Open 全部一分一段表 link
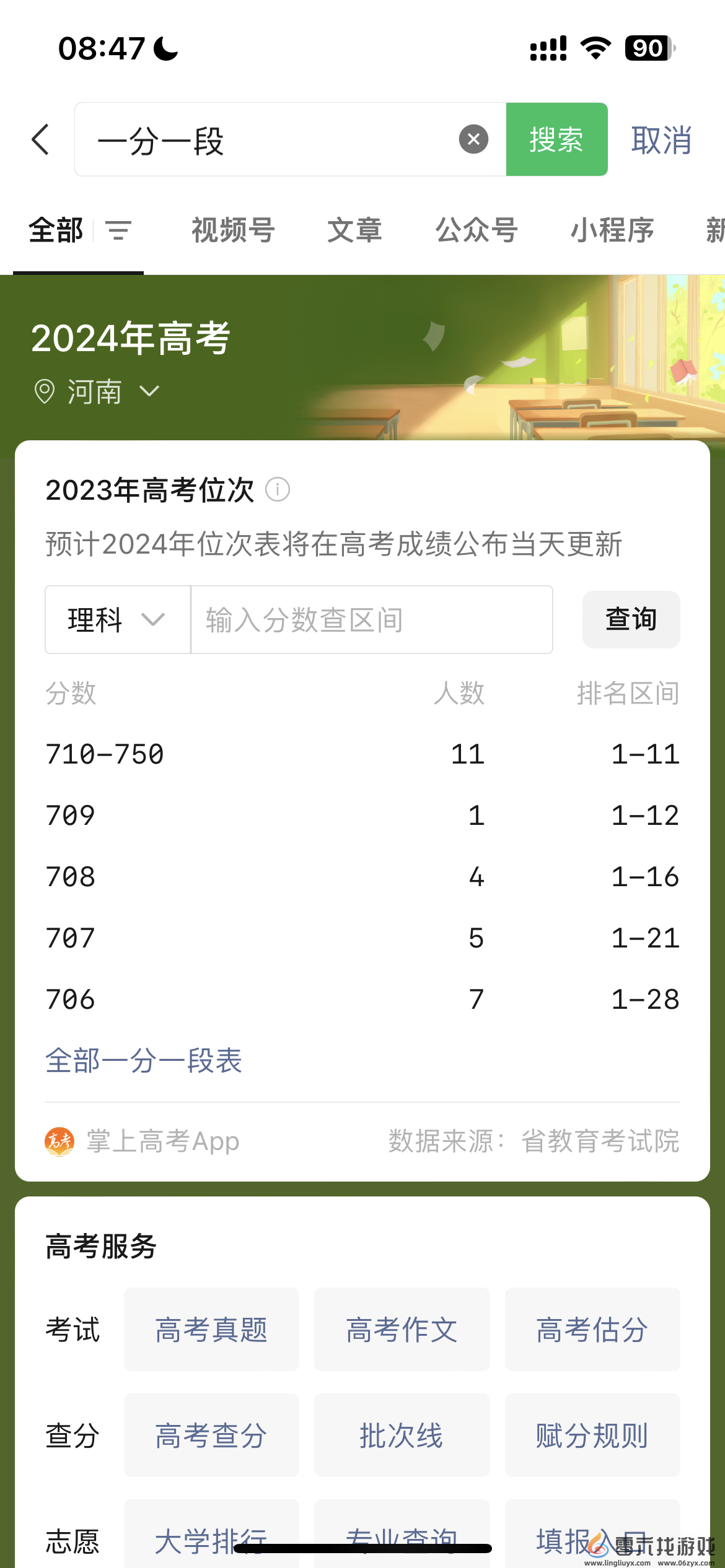 (143, 1060)
